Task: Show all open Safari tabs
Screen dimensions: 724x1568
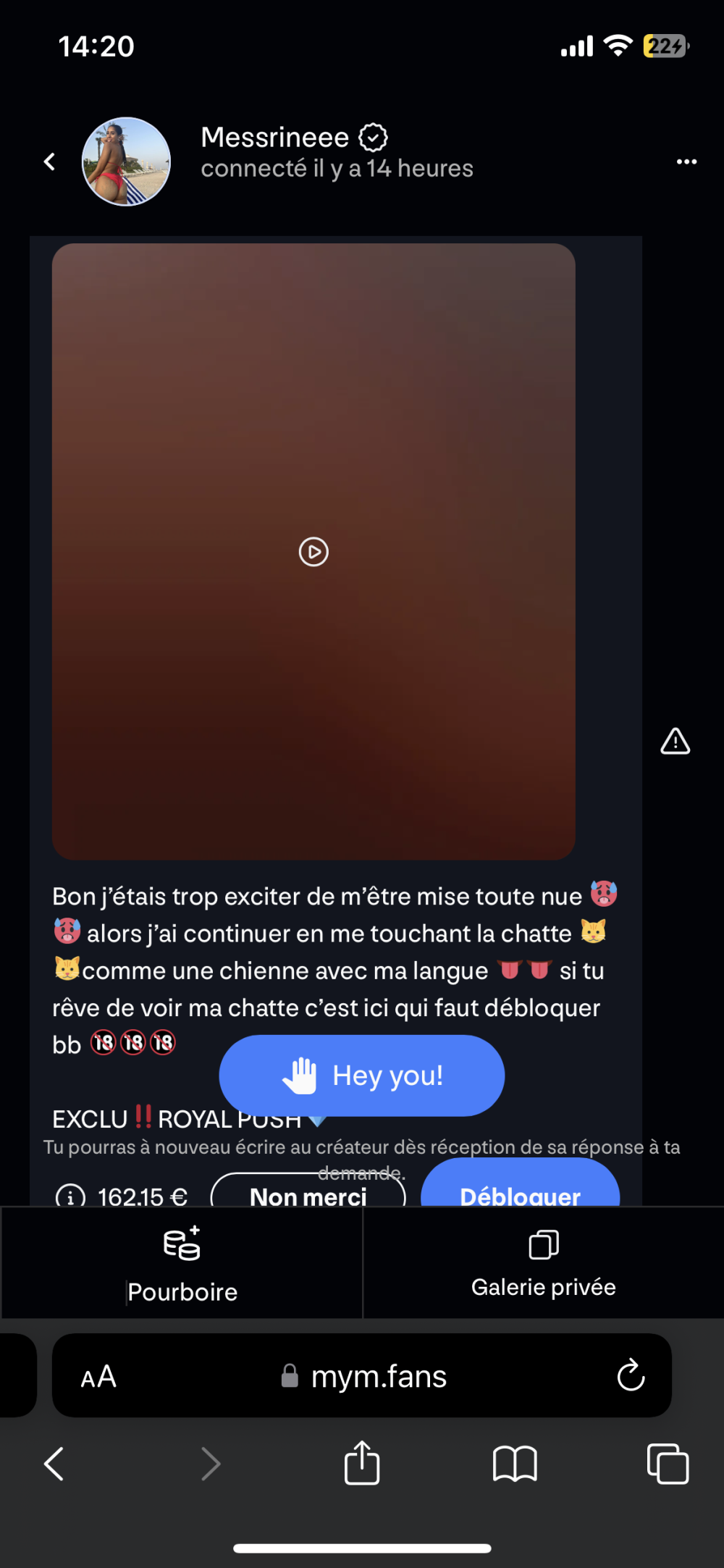Action: [x=668, y=1464]
